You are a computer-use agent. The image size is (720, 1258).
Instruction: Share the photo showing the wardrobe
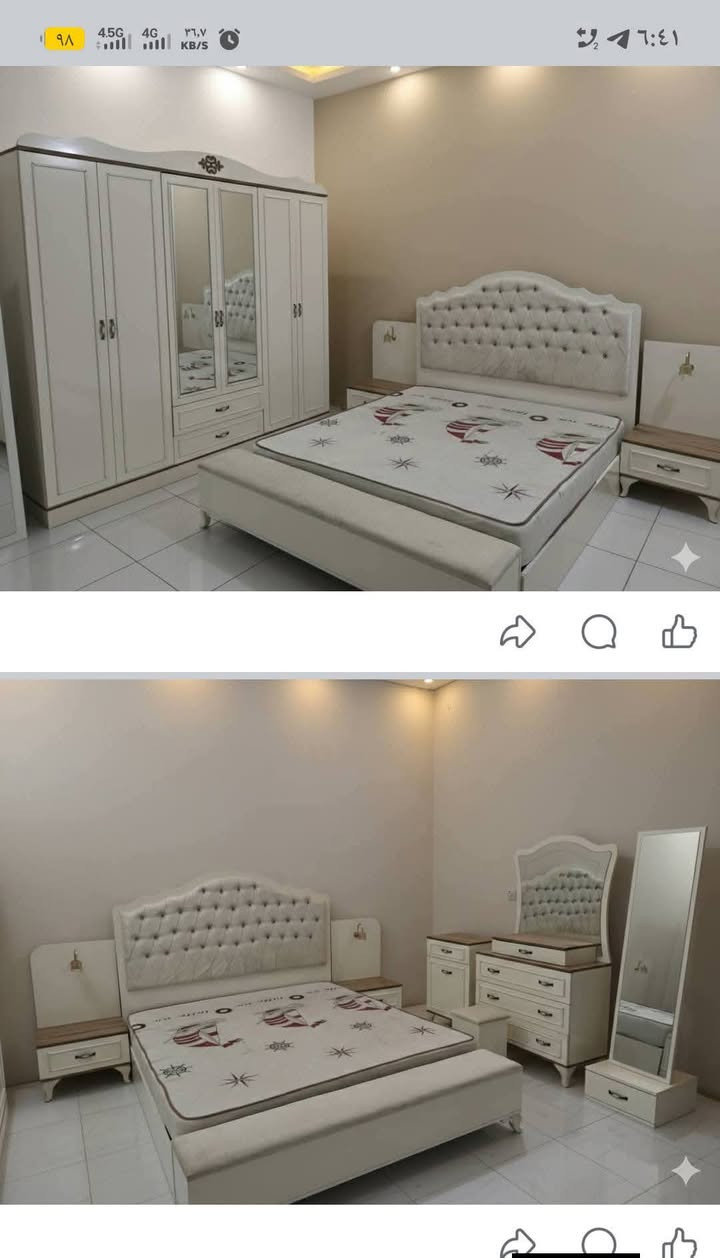[517, 632]
